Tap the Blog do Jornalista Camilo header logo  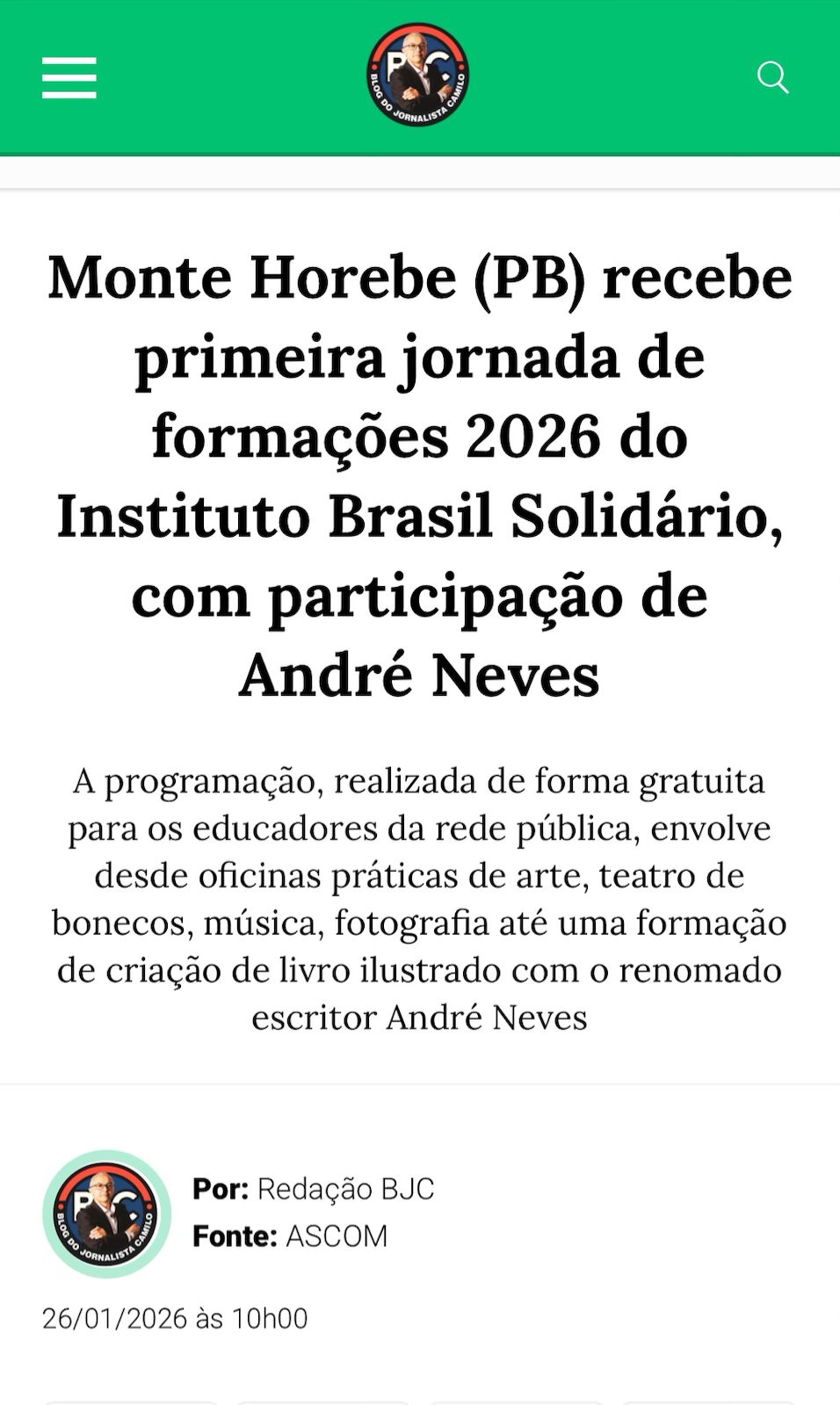[418, 76]
